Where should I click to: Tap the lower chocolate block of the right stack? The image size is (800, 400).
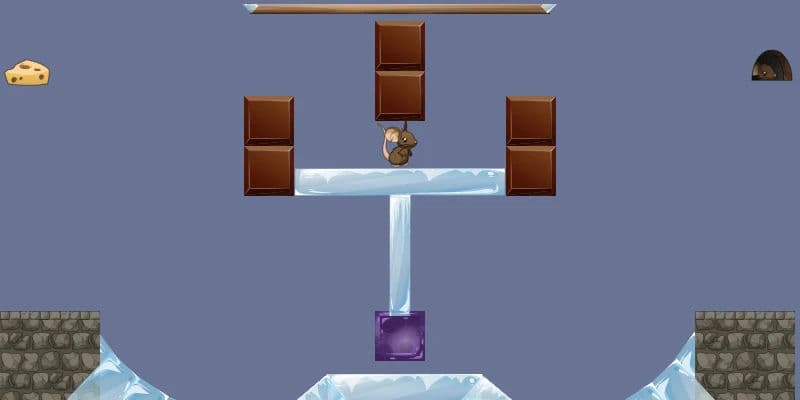[x=531, y=170]
